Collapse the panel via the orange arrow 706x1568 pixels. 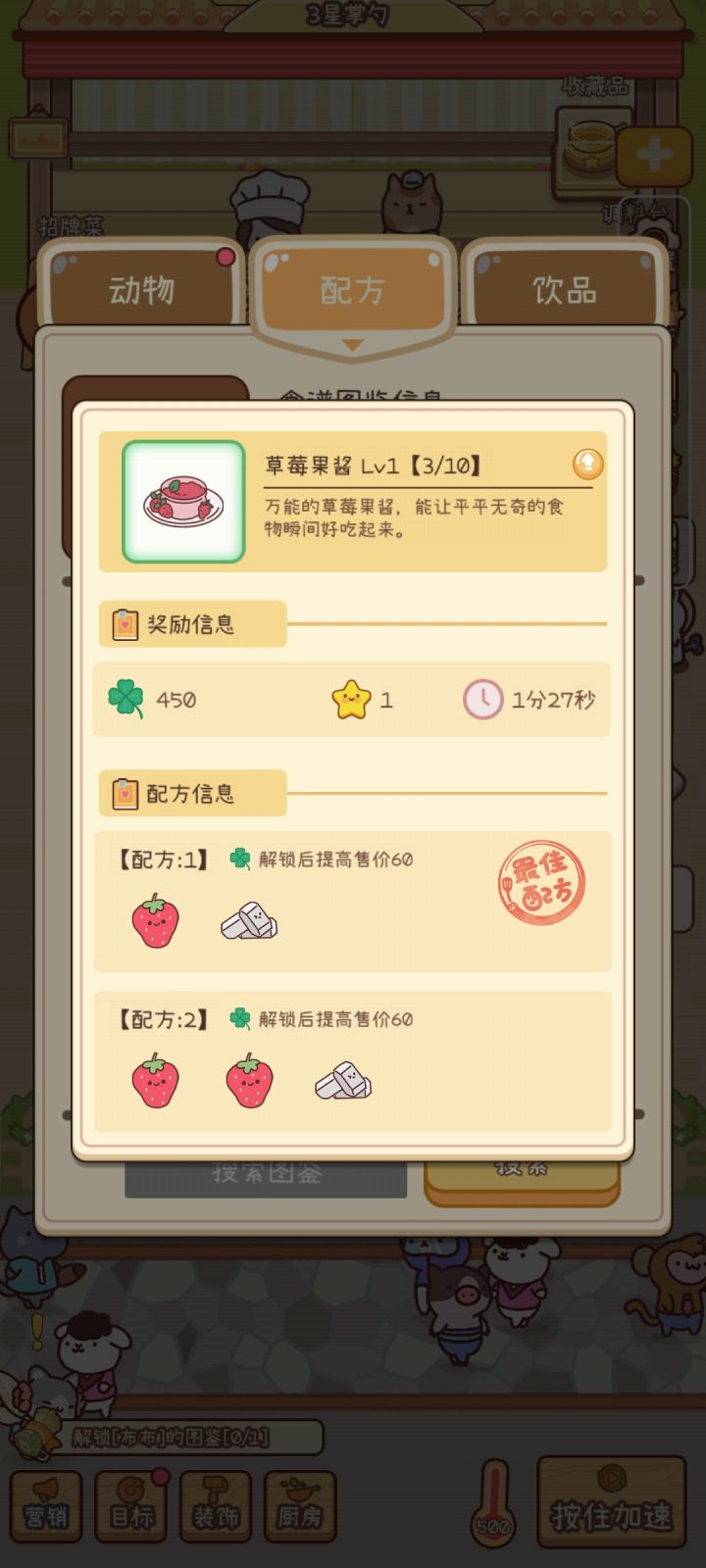351,345
